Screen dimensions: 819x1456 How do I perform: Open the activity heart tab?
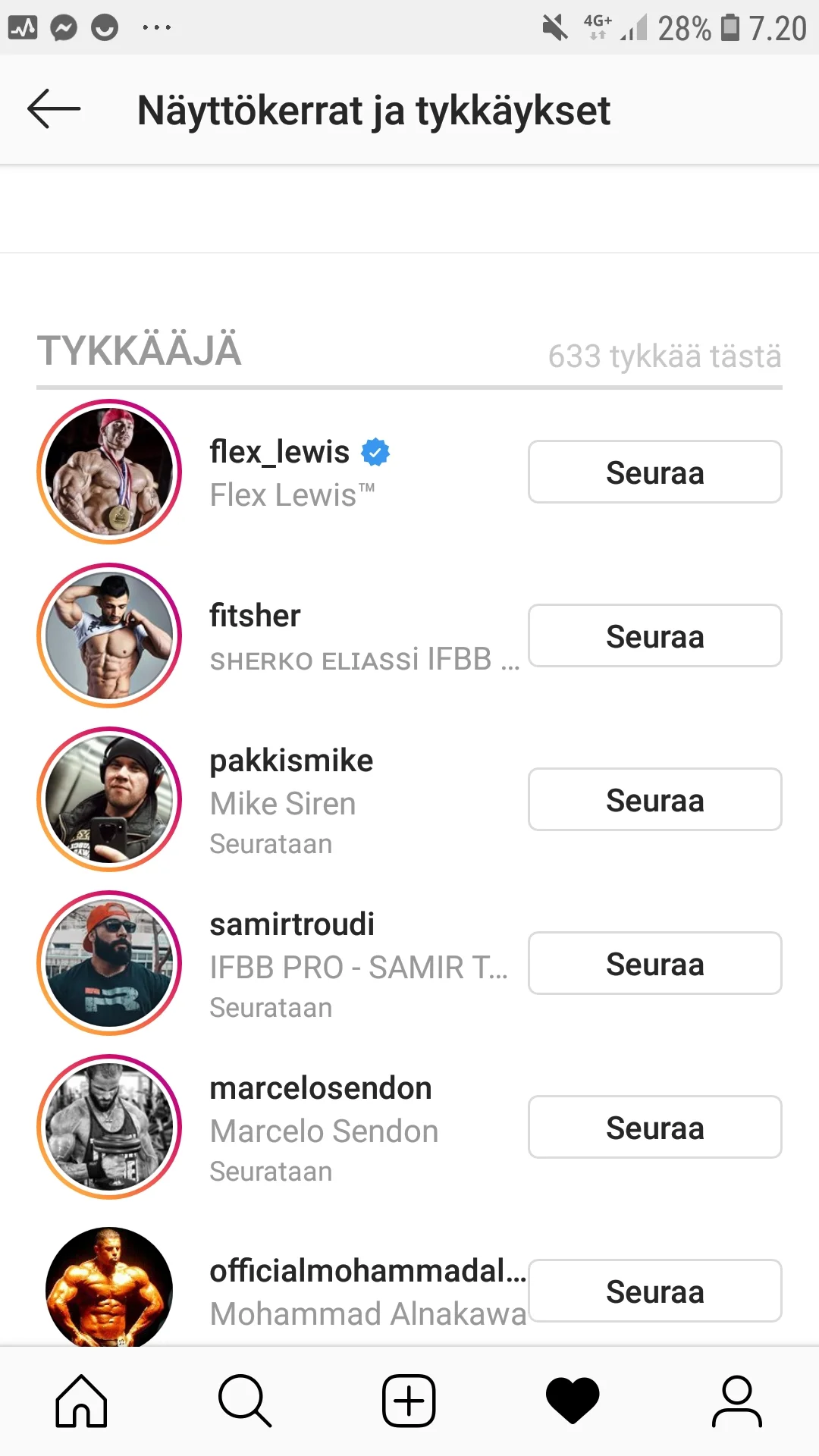[x=573, y=1401]
